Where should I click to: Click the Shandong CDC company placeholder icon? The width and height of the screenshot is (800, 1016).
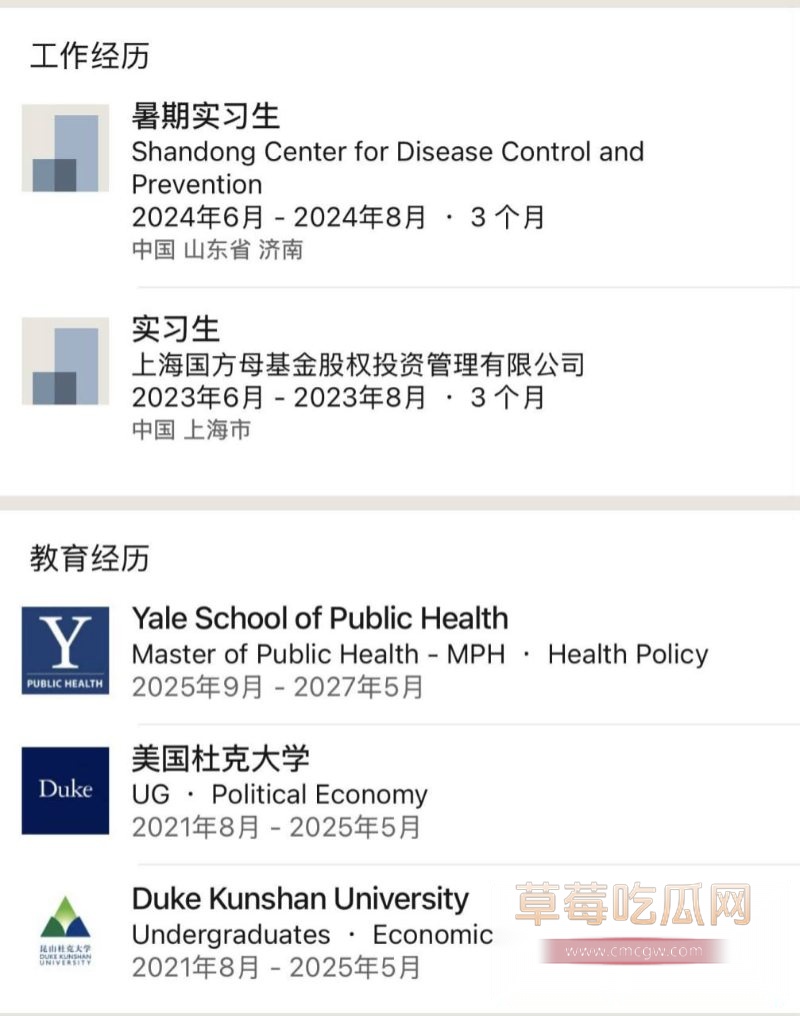[64, 147]
